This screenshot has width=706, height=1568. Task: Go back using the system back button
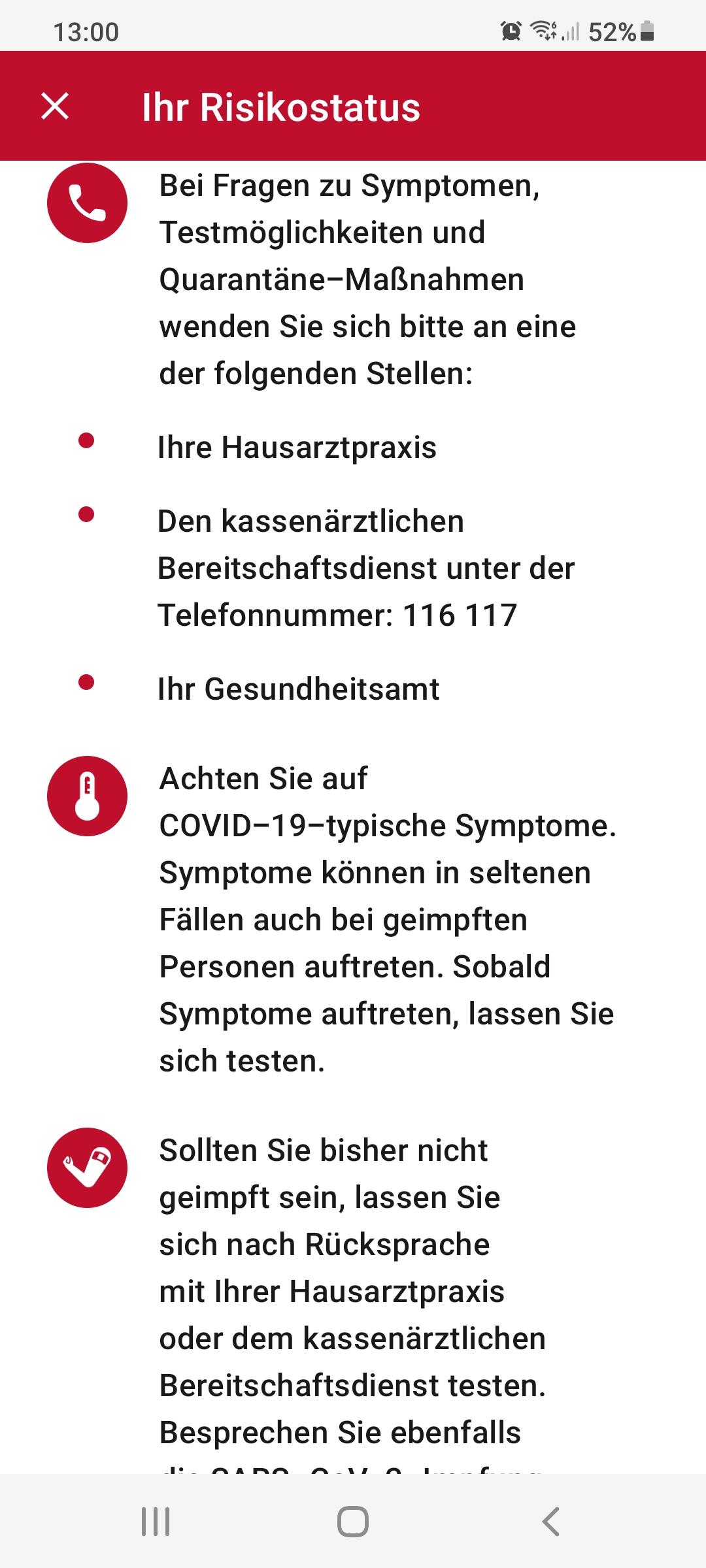pos(551,1522)
